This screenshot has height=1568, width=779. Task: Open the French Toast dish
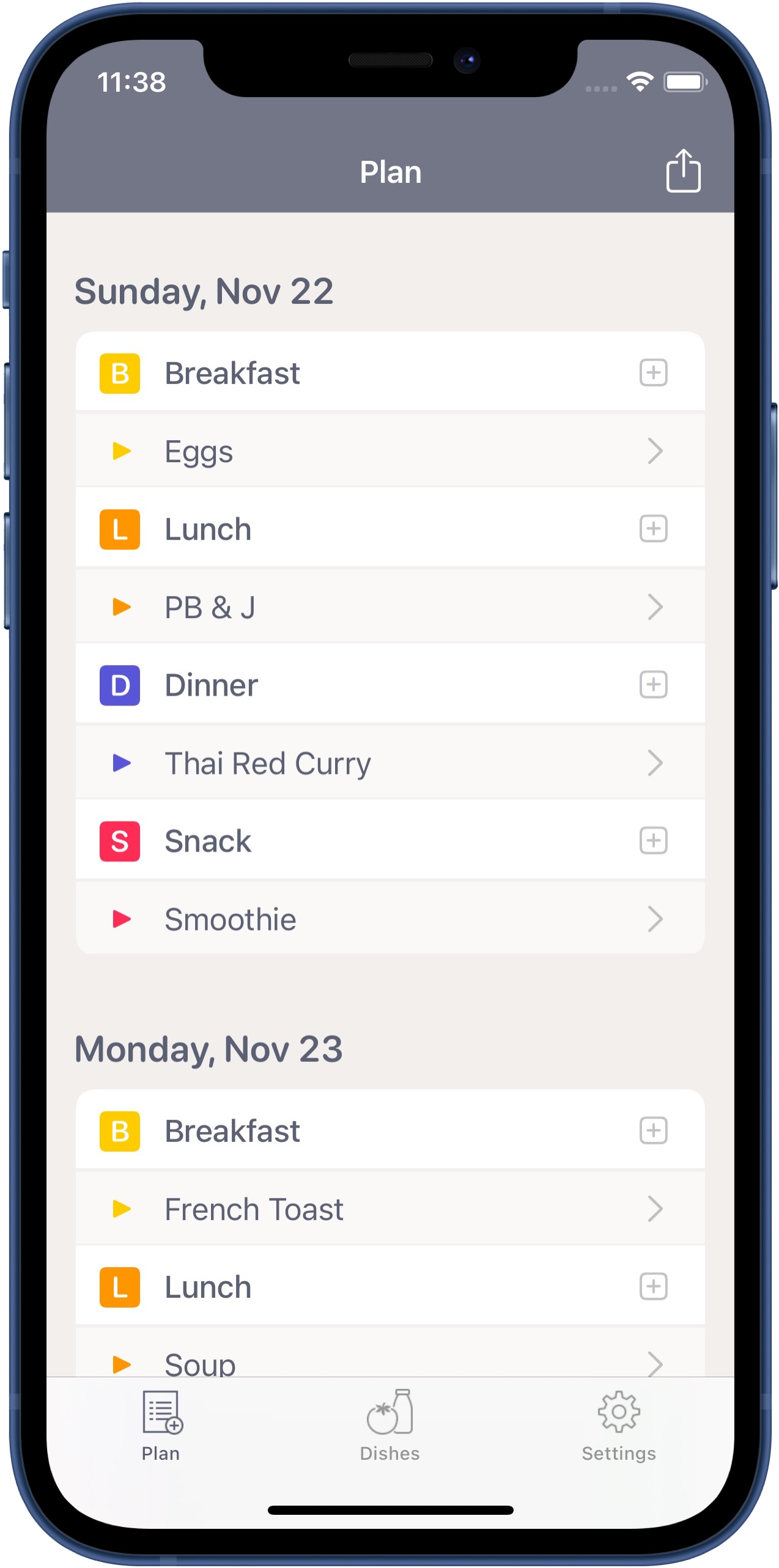[390, 1209]
